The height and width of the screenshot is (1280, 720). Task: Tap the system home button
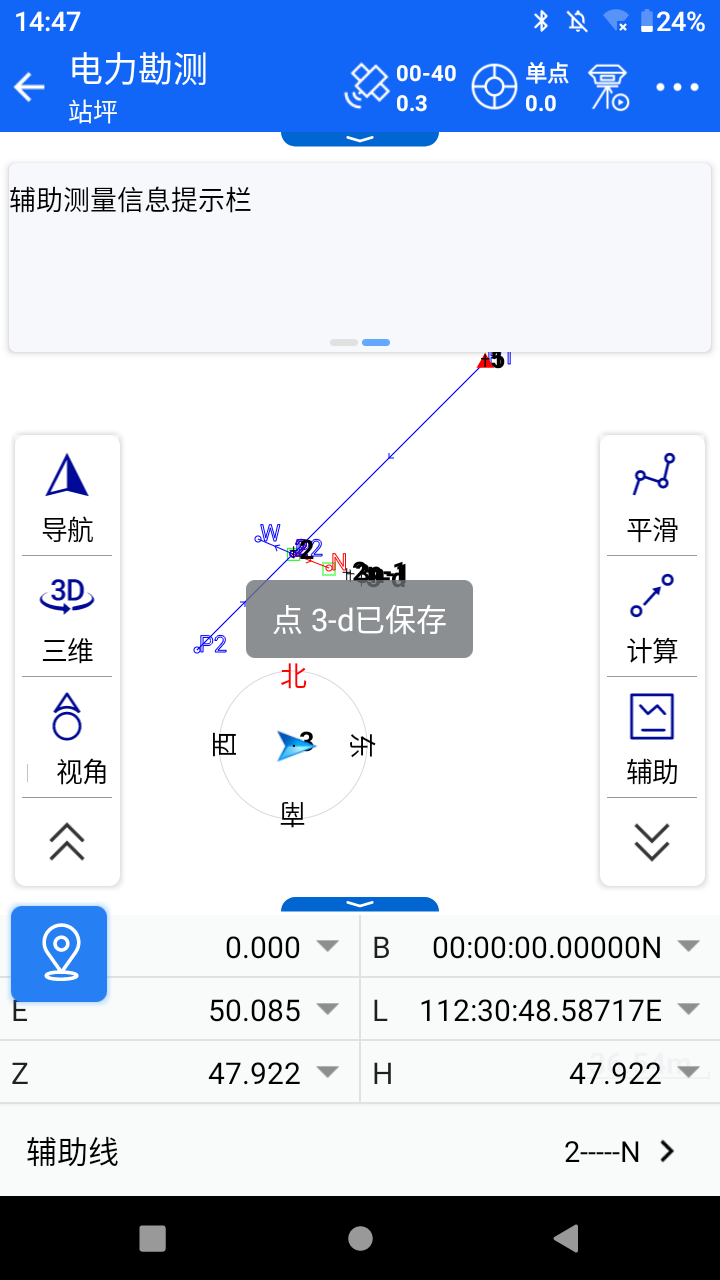click(360, 1239)
